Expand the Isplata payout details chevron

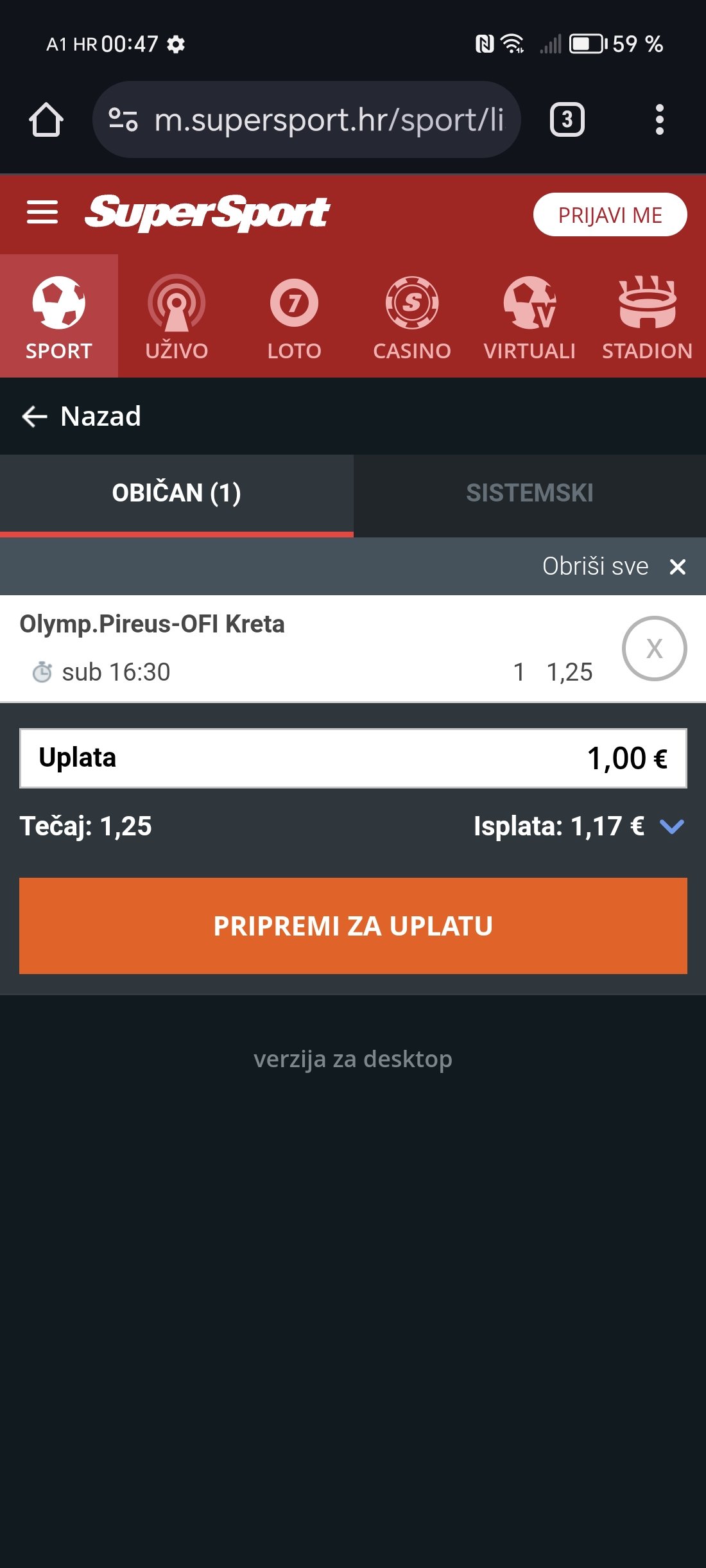point(671,826)
